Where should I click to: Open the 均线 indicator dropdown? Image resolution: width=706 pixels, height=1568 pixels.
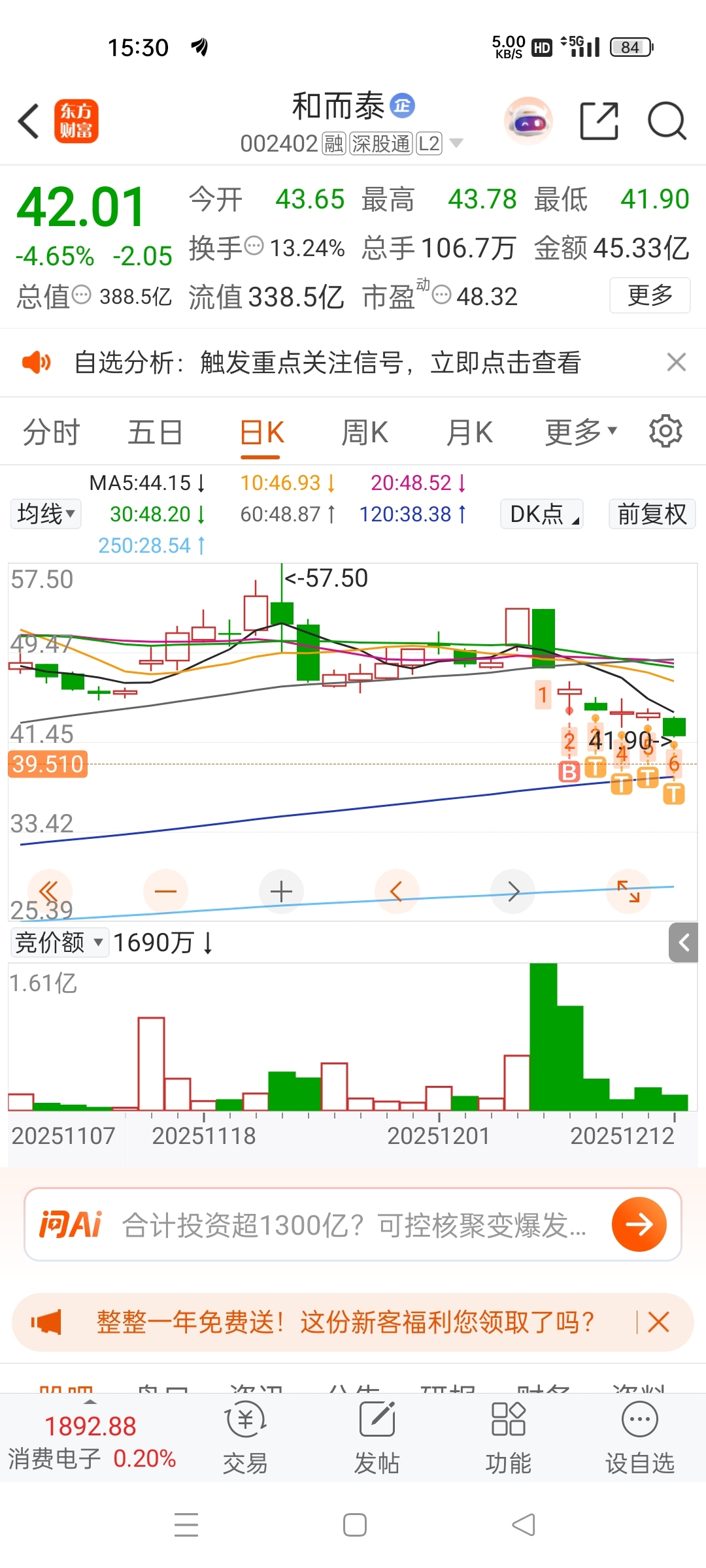point(46,514)
